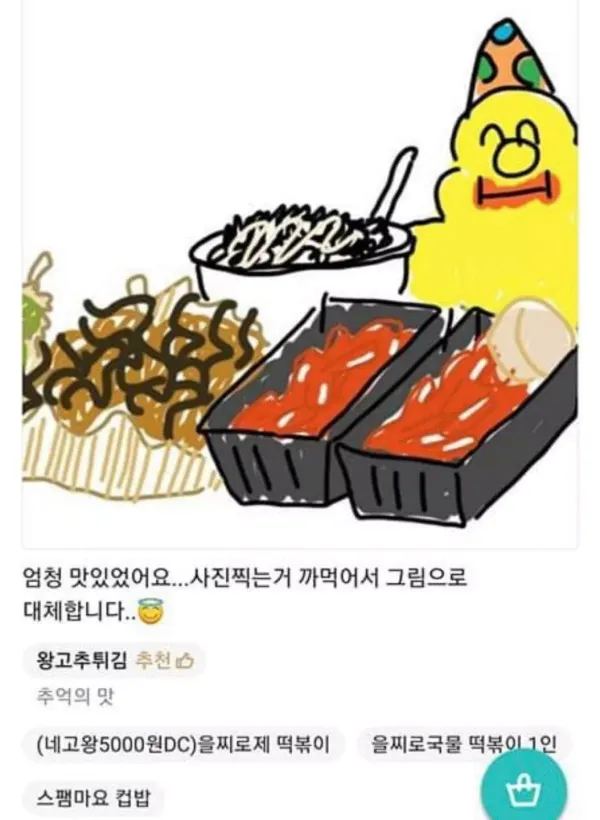This screenshot has height=820, width=600.
Task: Select the 을찌로제 떡볶이 menu chip
Action: pos(183,745)
